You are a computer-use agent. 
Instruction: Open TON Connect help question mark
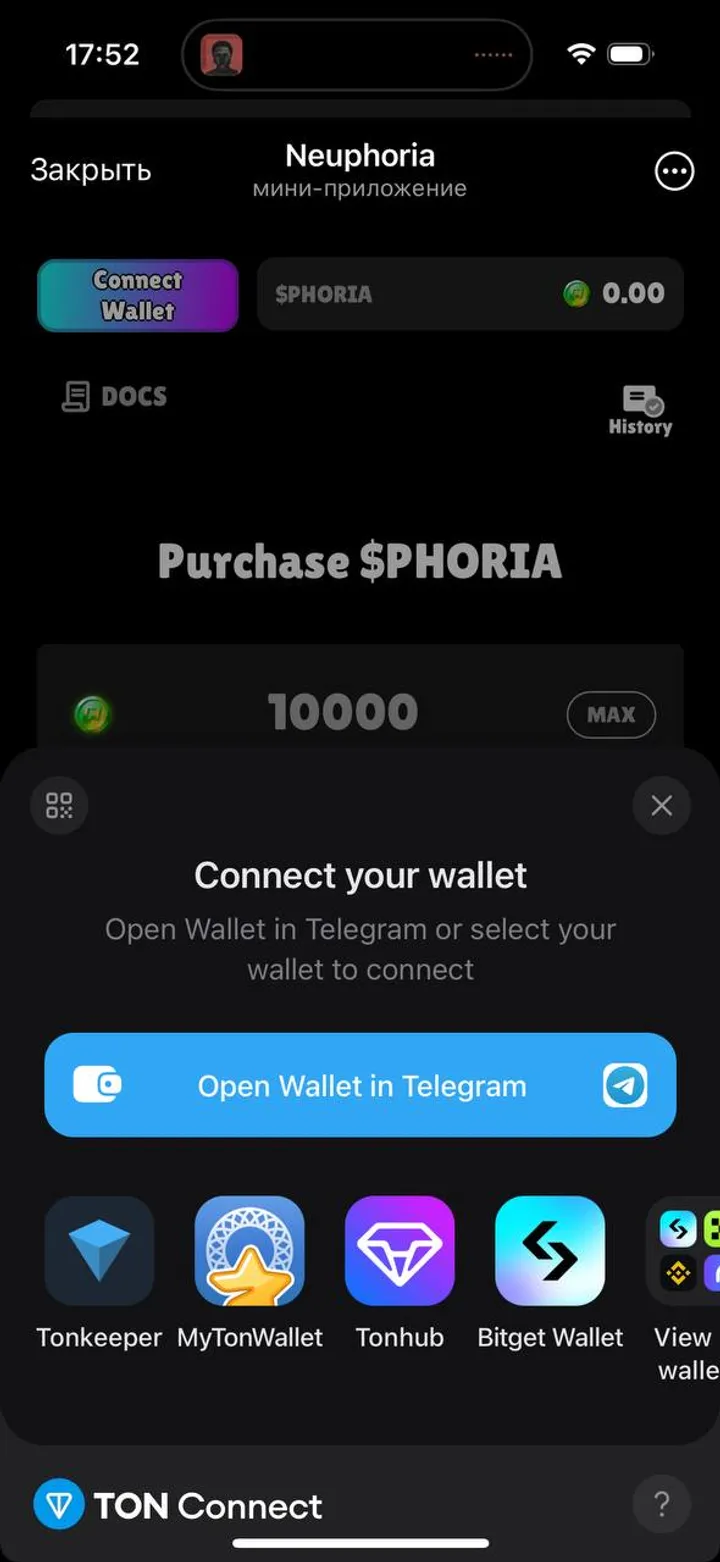(661, 1503)
